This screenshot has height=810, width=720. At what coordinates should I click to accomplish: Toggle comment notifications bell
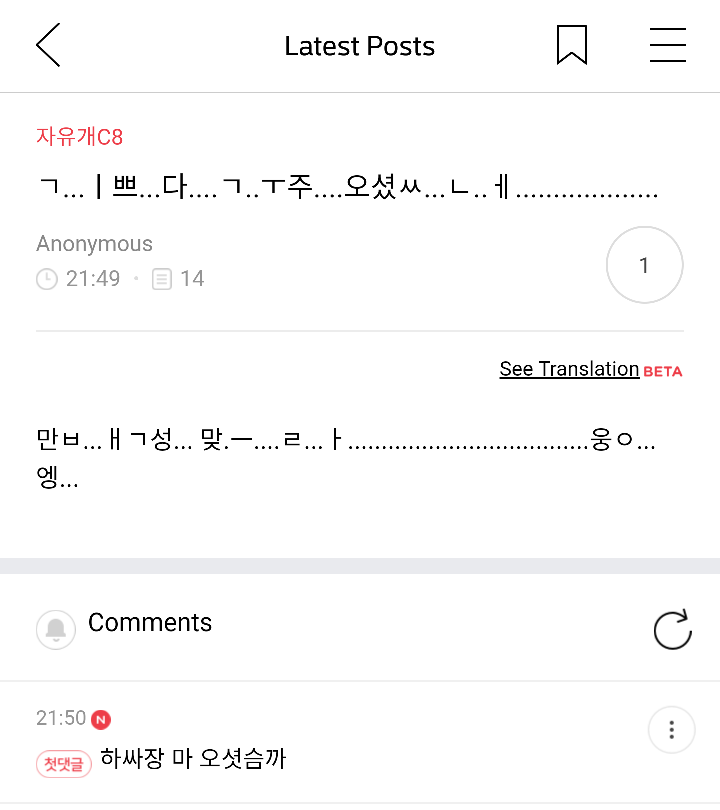56,630
